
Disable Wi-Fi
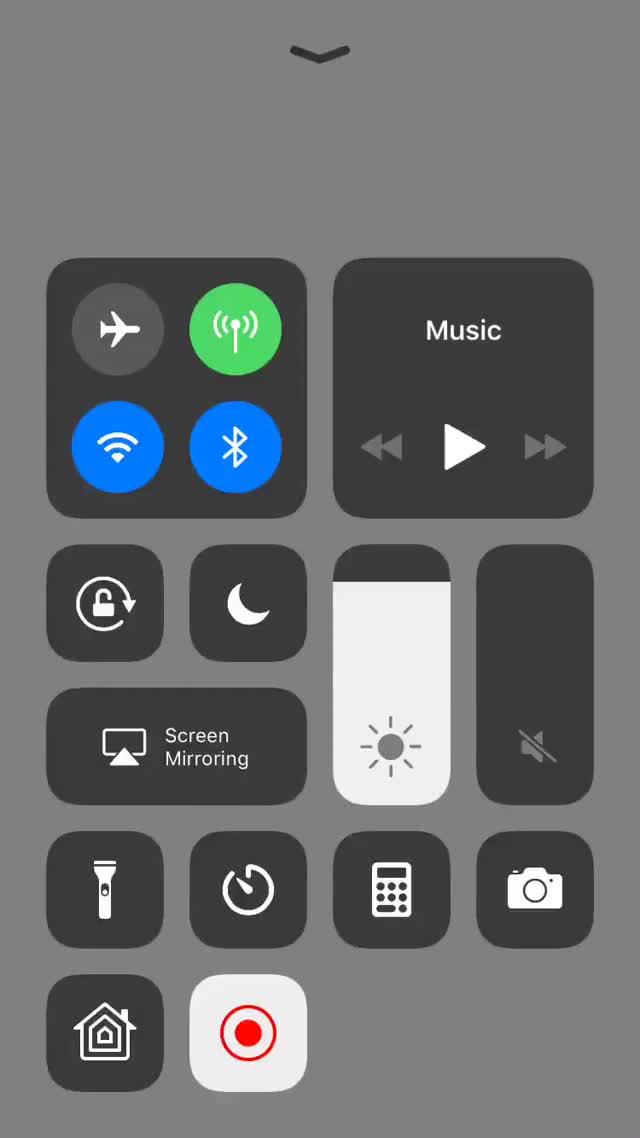[x=118, y=446]
